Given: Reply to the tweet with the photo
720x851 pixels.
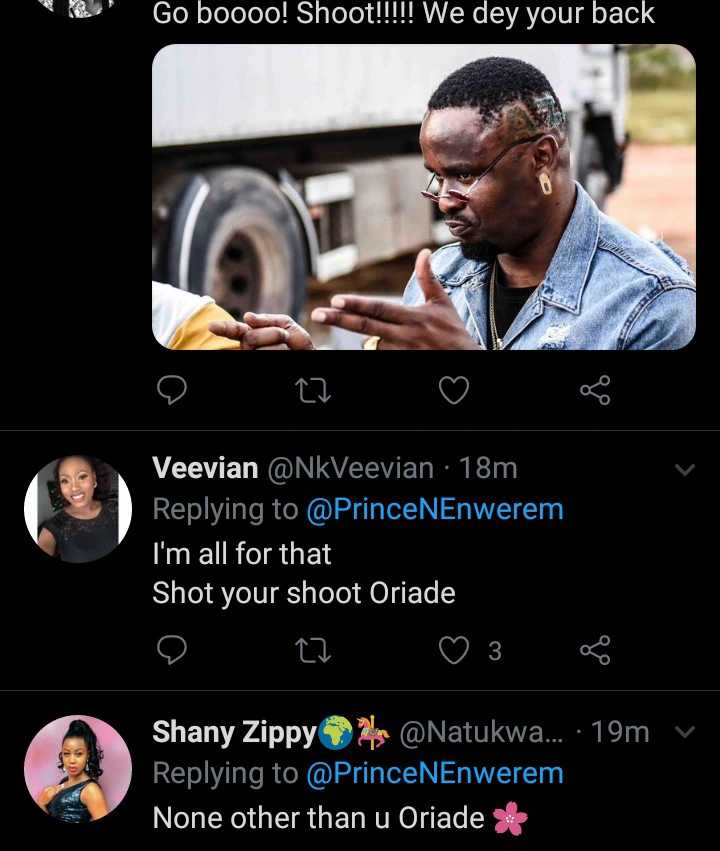Looking at the screenshot, I should pyautogui.click(x=172, y=390).
